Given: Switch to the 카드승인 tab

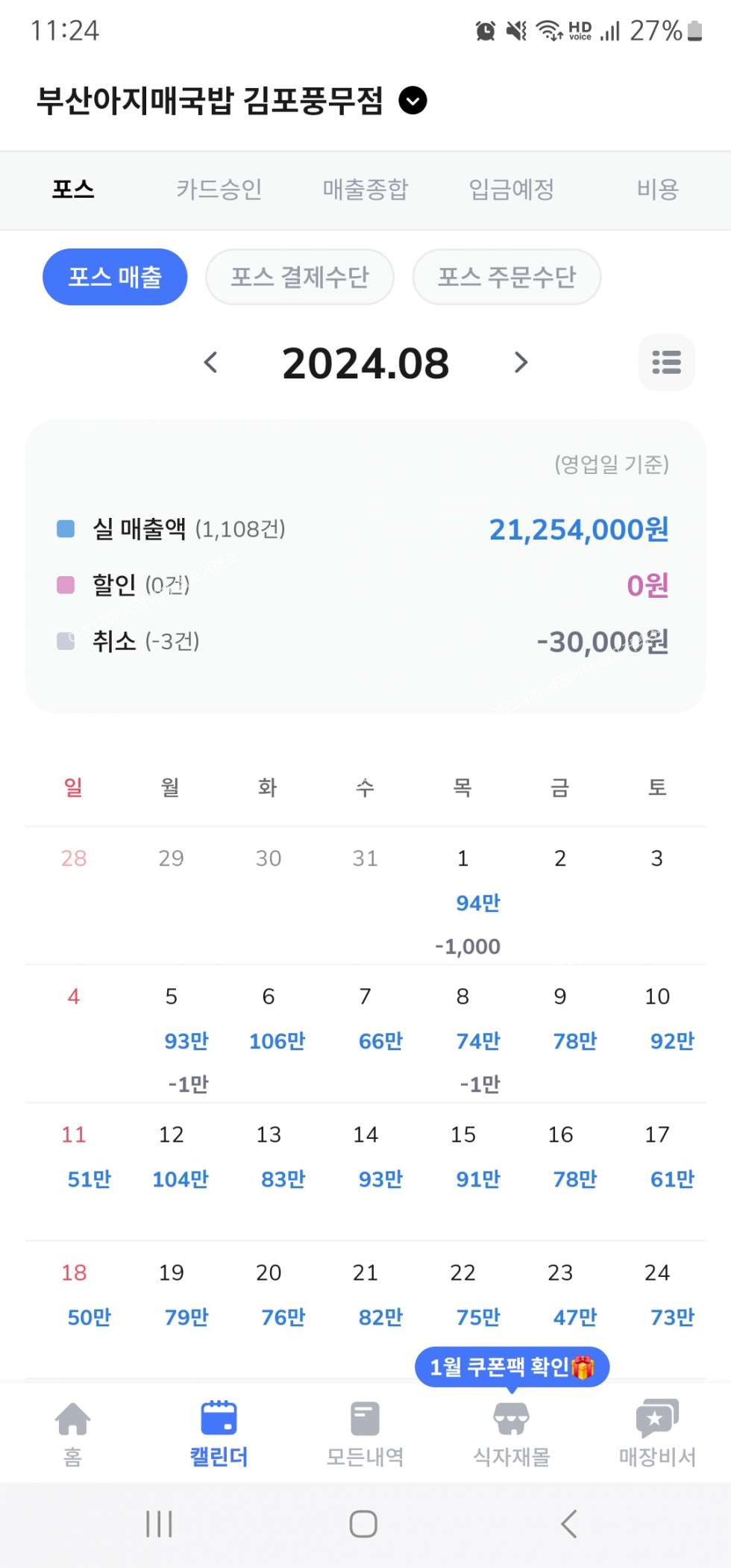Looking at the screenshot, I should click(x=219, y=190).
